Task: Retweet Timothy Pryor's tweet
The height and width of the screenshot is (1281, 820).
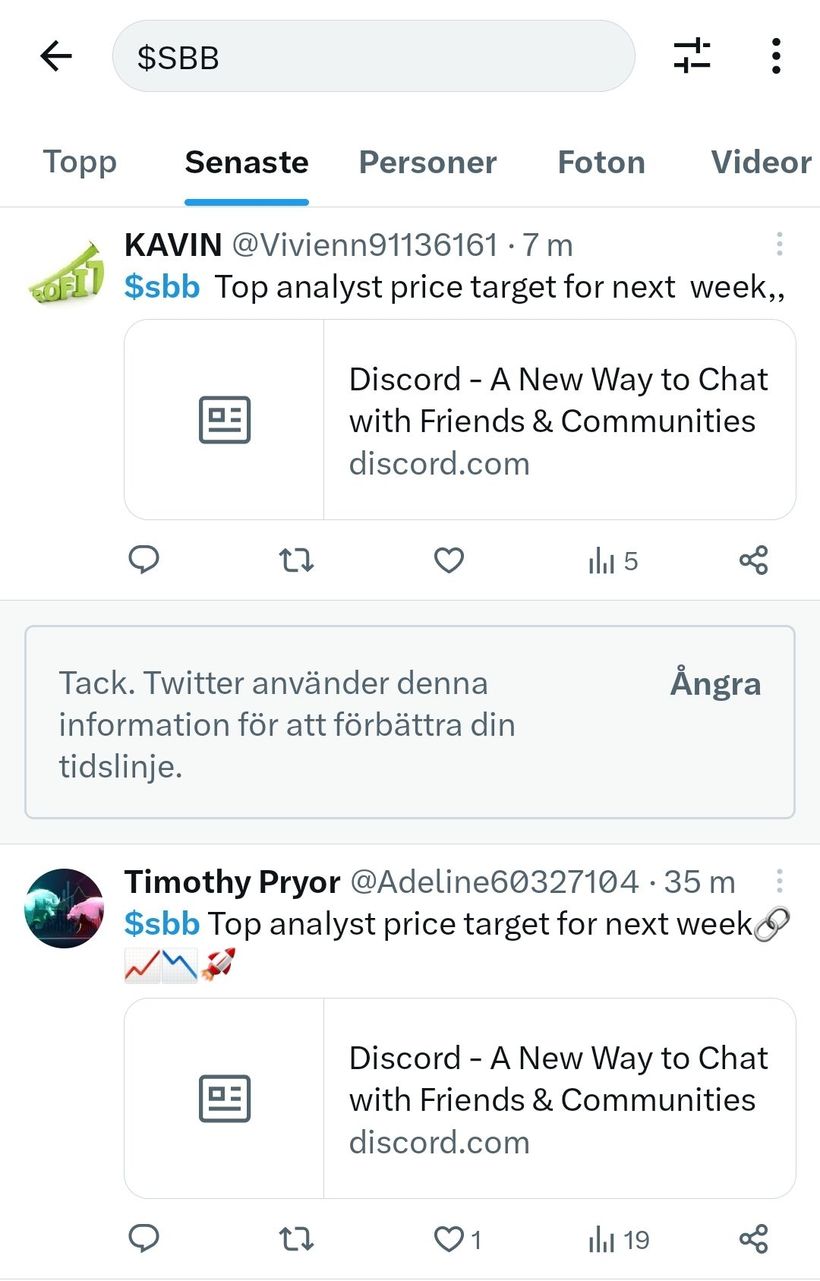Action: click(295, 1240)
